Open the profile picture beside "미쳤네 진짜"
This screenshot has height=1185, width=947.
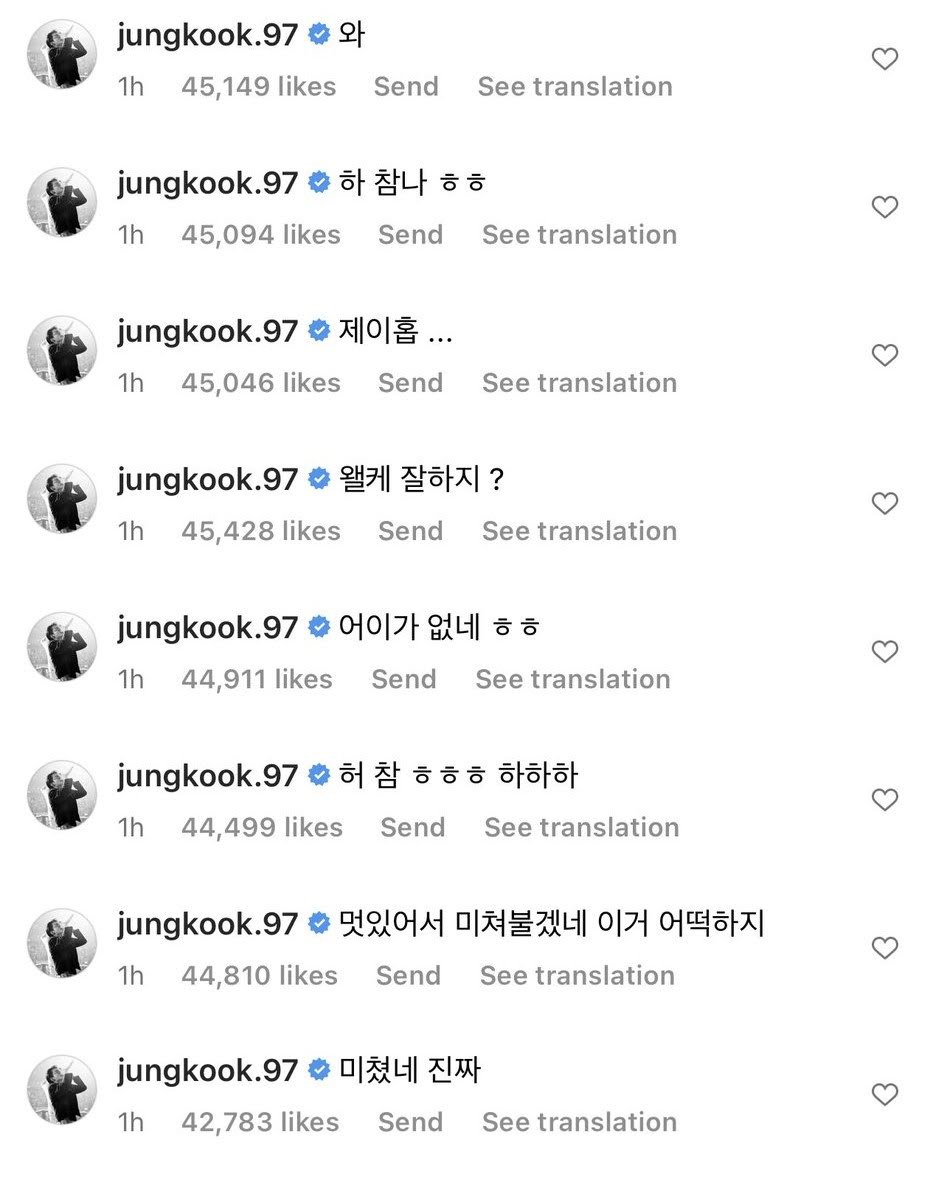[62, 1090]
